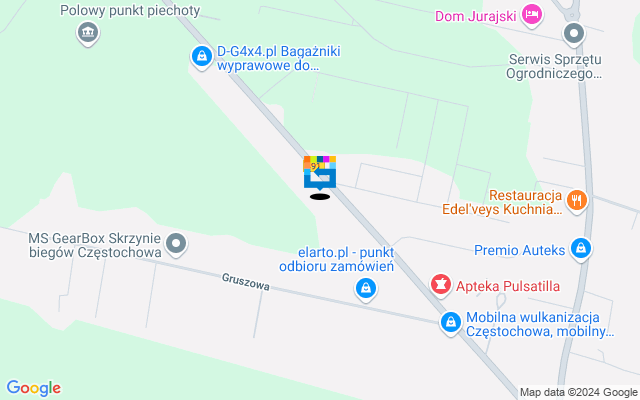Open the Apteka Pulsatilla pharmacy pin
This screenshot has width=640, height=400.
pyautogui.click(x=439, y=287)
